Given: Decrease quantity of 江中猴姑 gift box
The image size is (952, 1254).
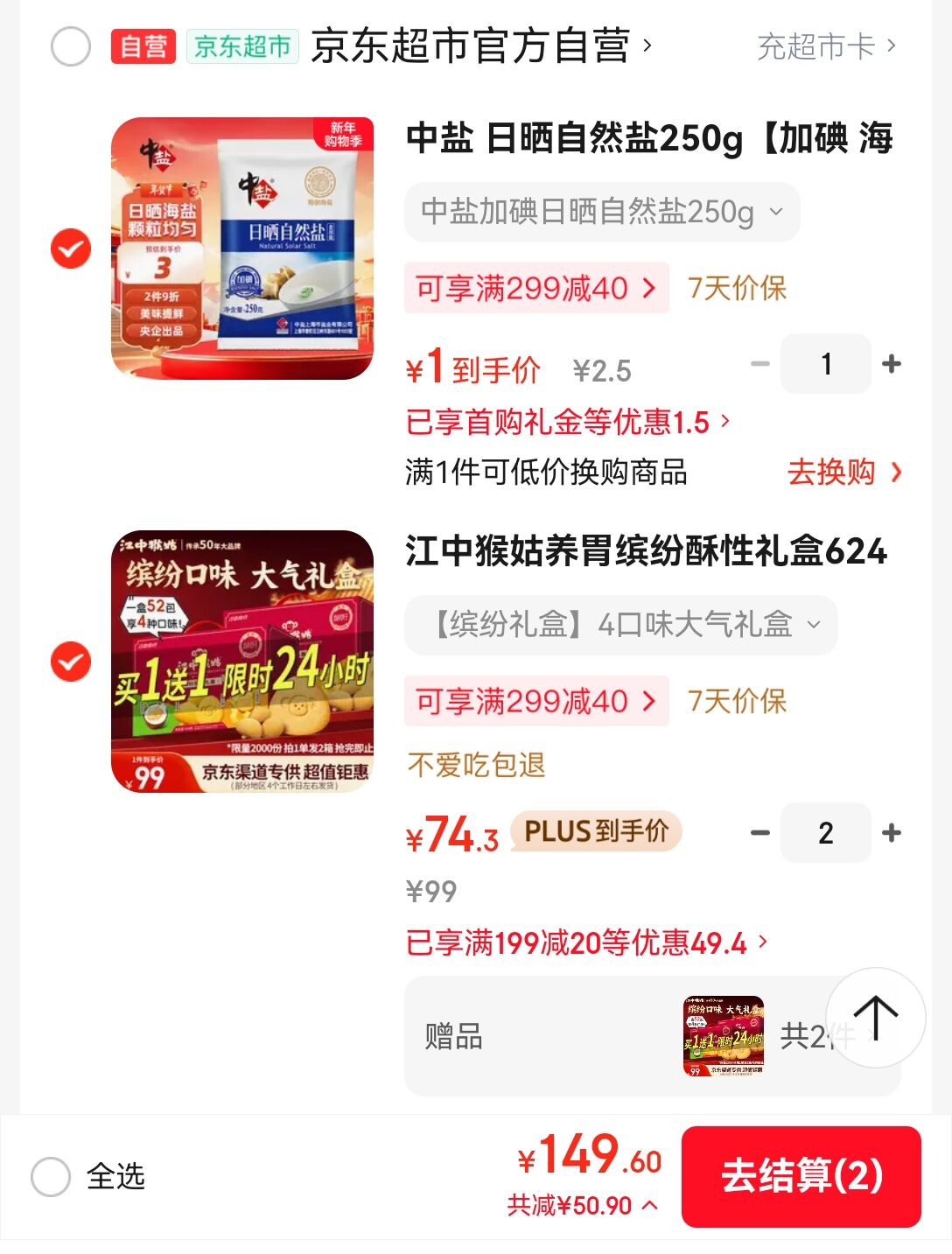Looking at the screenshot, I should pyautogui.click(x=760, y=833).
